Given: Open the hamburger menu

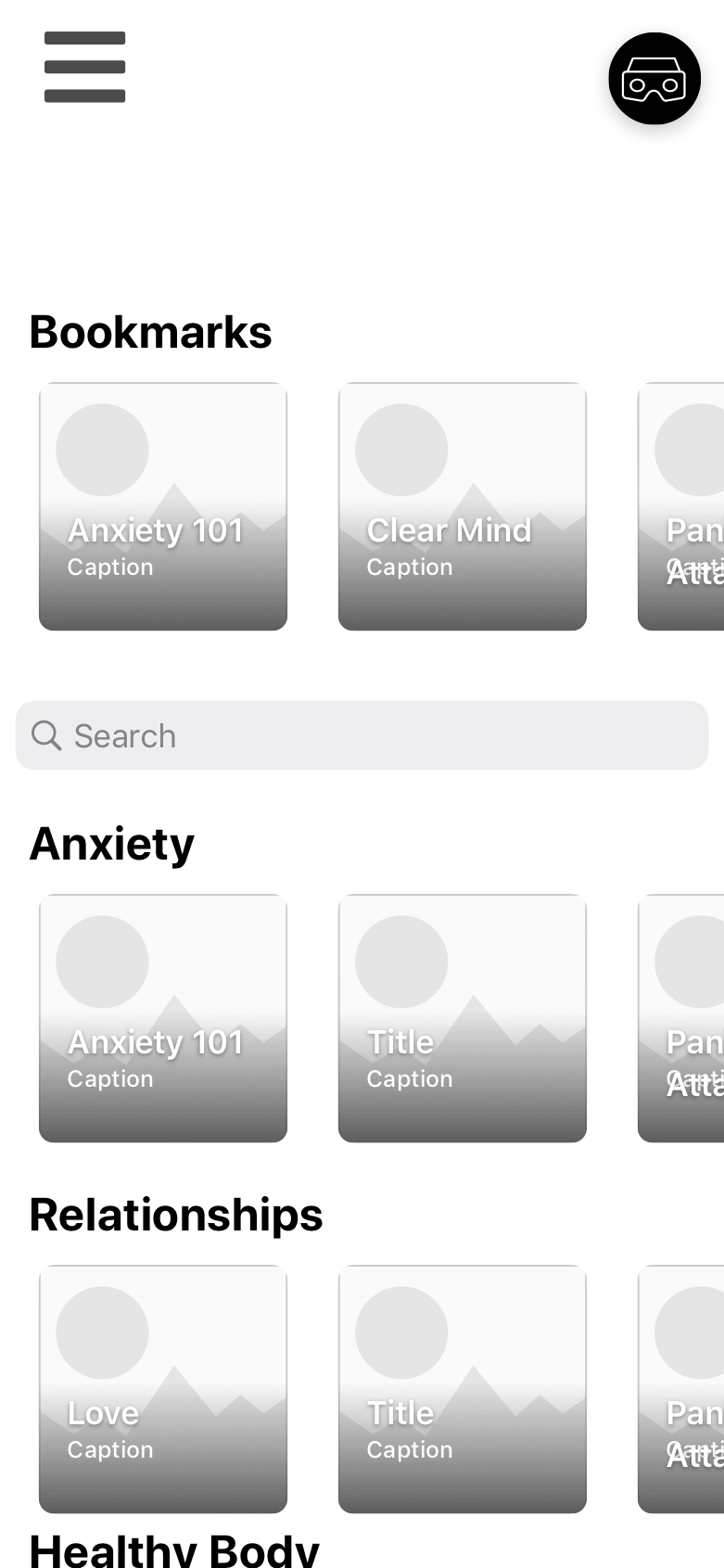Looking at the screenshot, I should (x=84, y=67).
